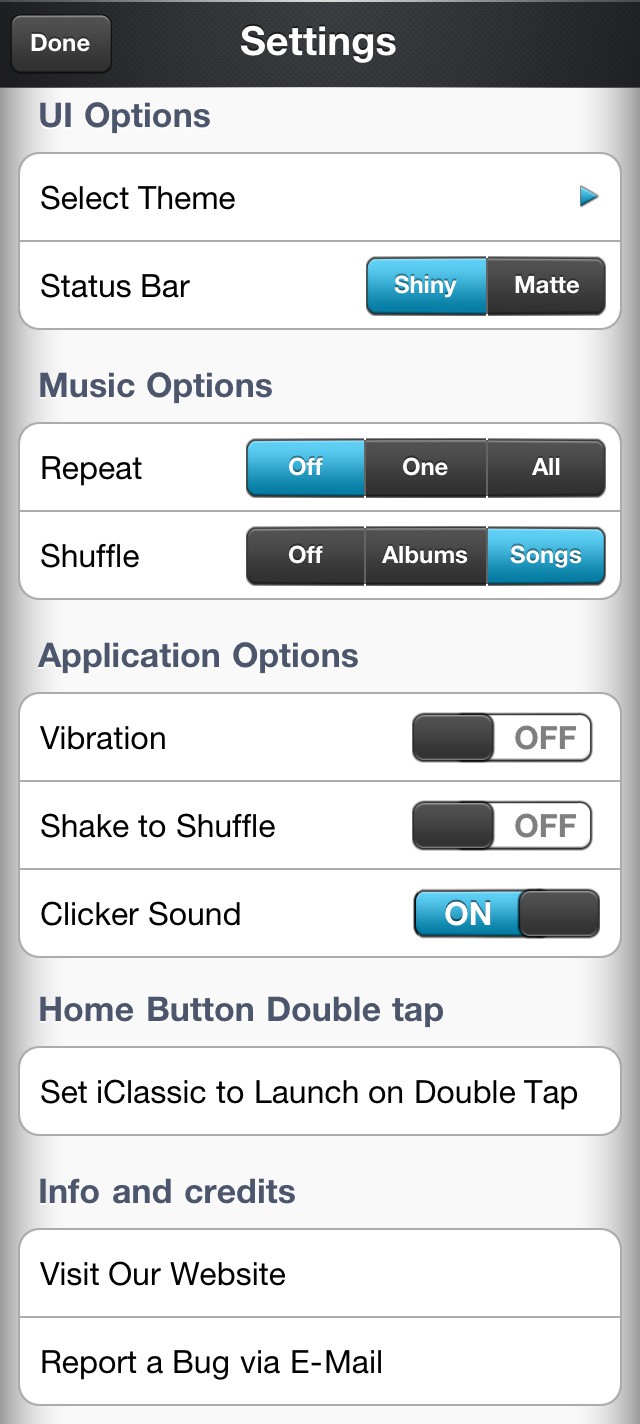Image resolution: width=640 pixels, height=1424 pixels.
Task: Turn Shuffle off
Action: coord(305,556)
